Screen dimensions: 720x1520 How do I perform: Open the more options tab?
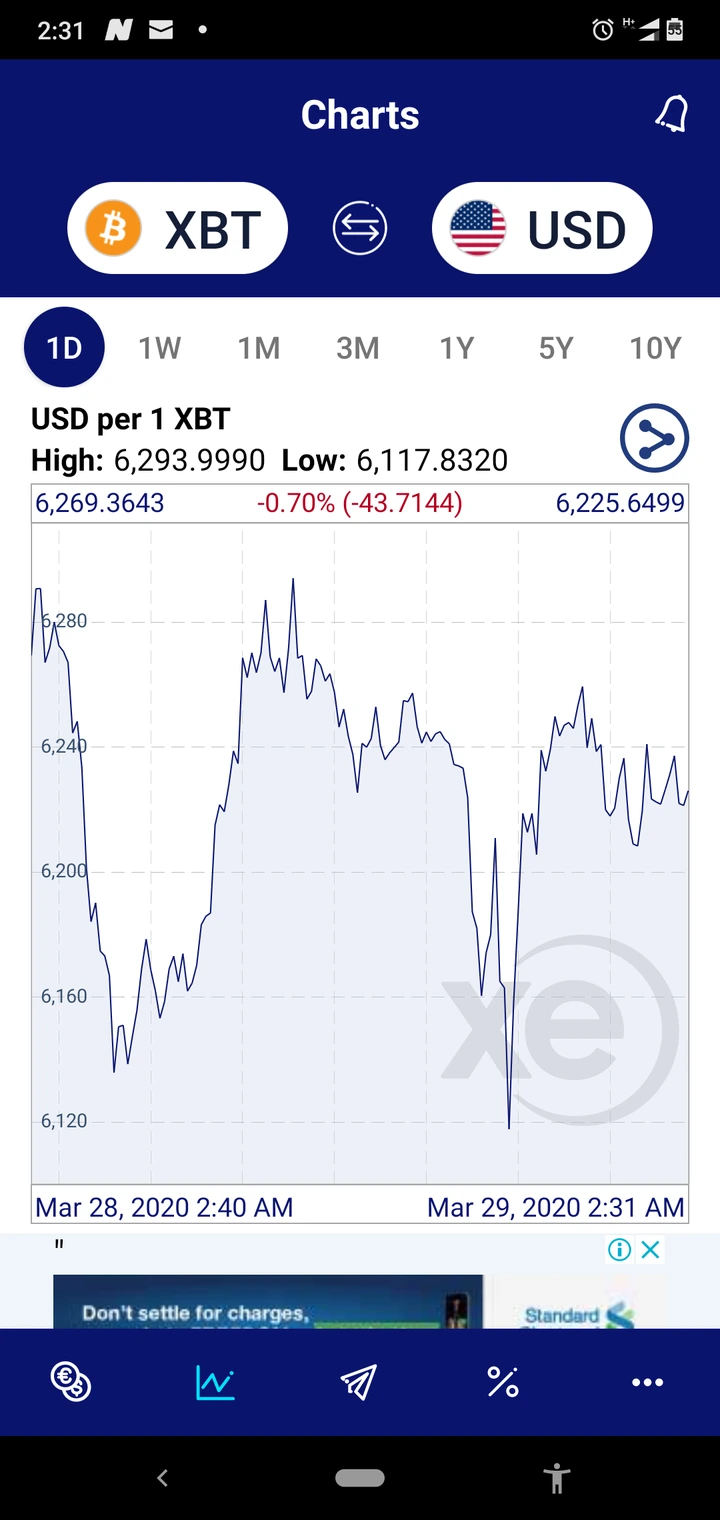pyautogui.click(x=647, y=1382)
